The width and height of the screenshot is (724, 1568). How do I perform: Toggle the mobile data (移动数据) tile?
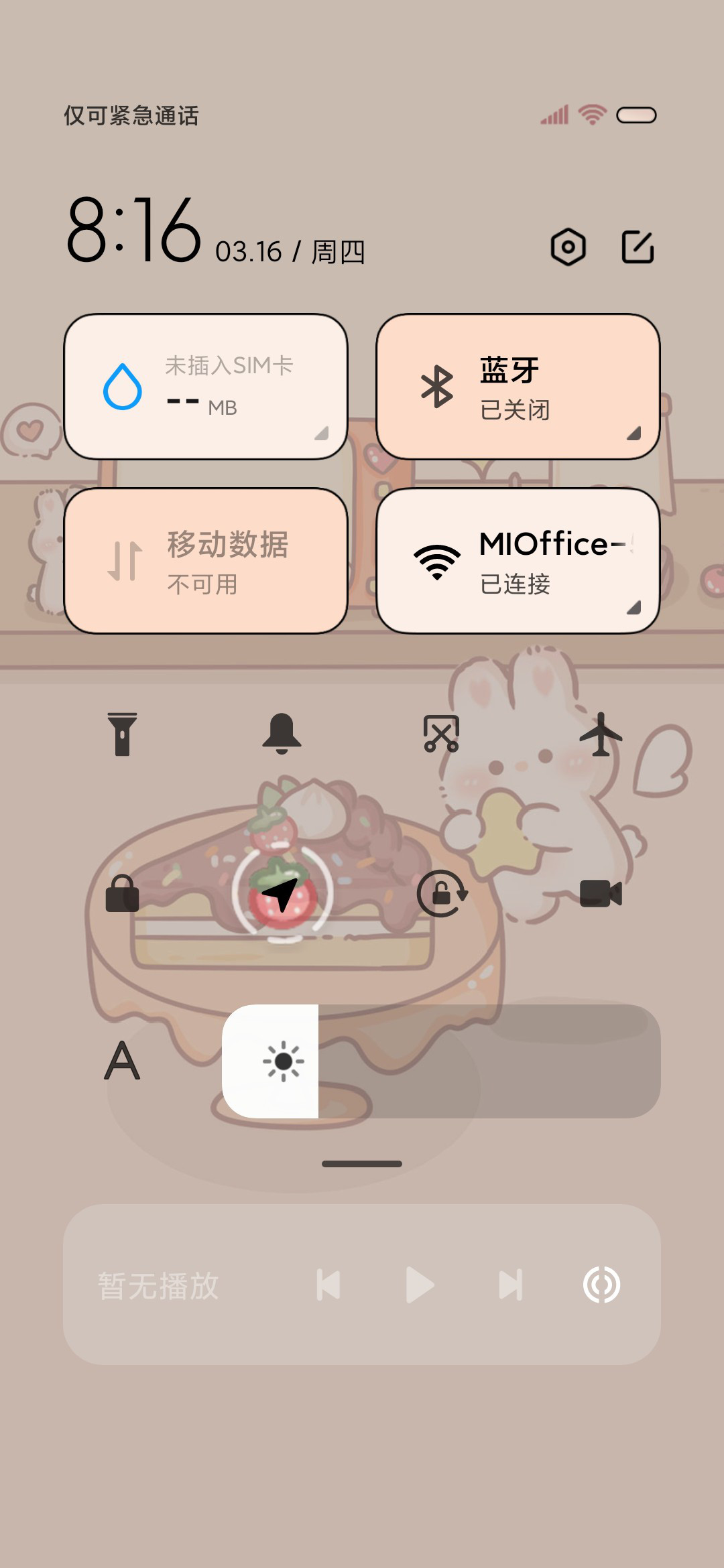pyautogui.click(x=206, y=561)
